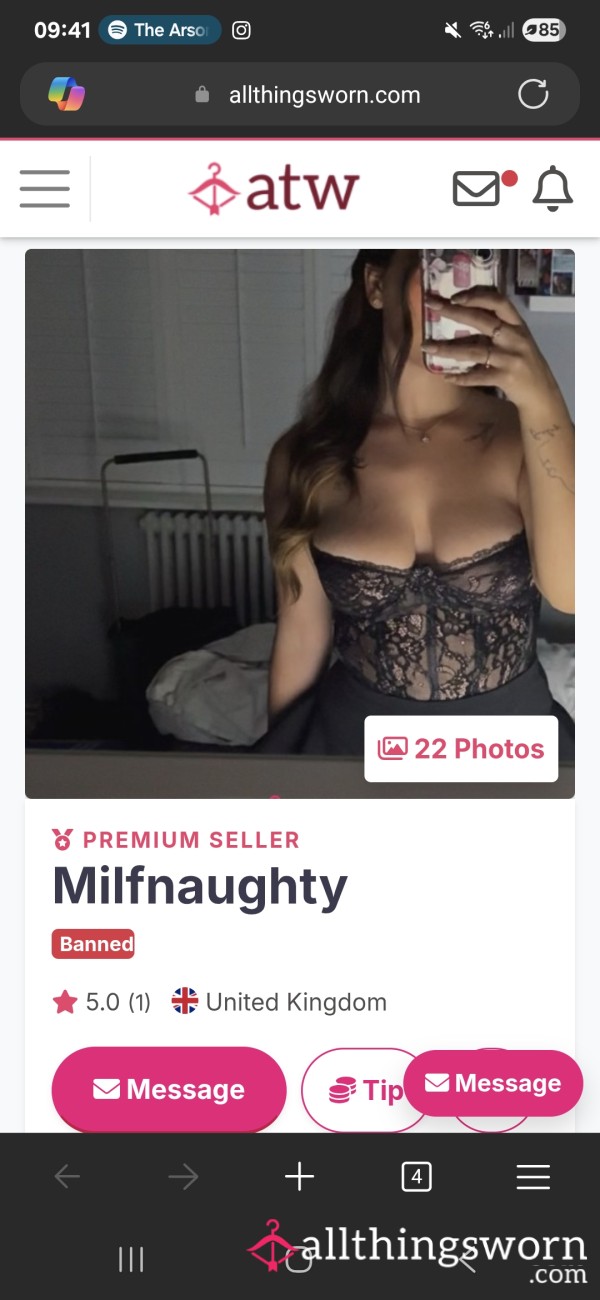
Task: Reload the page in the browser
Action: pos(533,95)
